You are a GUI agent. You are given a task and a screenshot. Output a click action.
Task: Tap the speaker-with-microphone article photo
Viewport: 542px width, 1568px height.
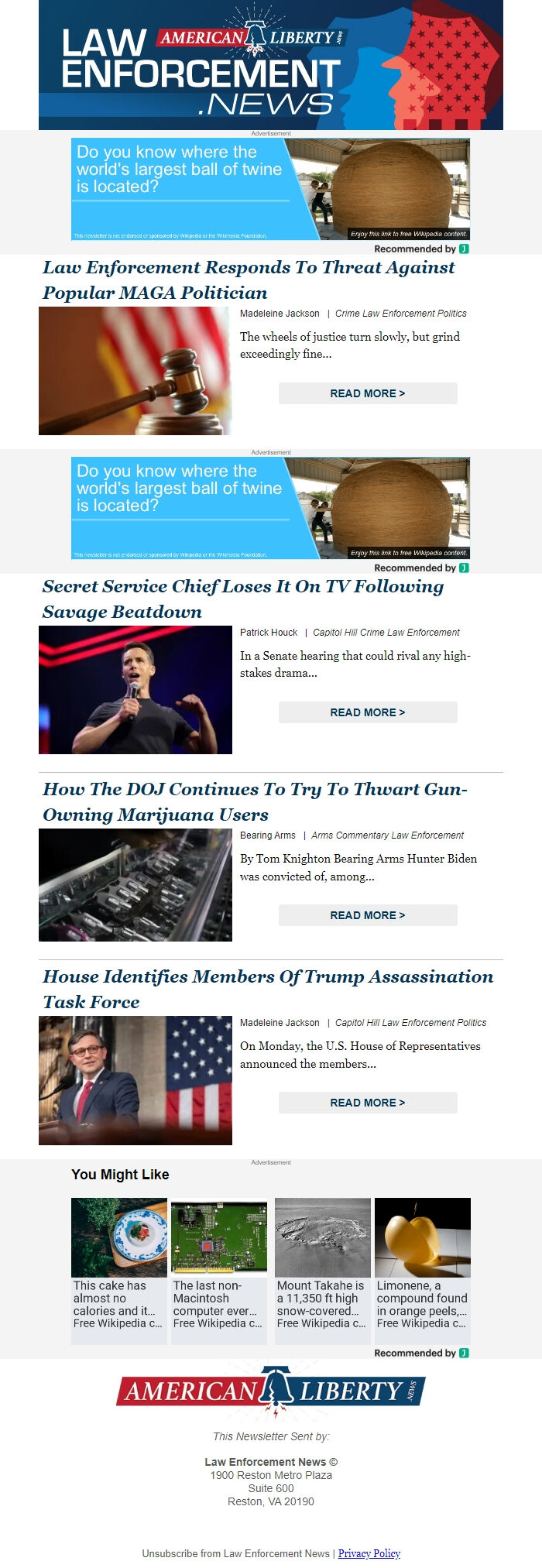[x=135, y=690]
